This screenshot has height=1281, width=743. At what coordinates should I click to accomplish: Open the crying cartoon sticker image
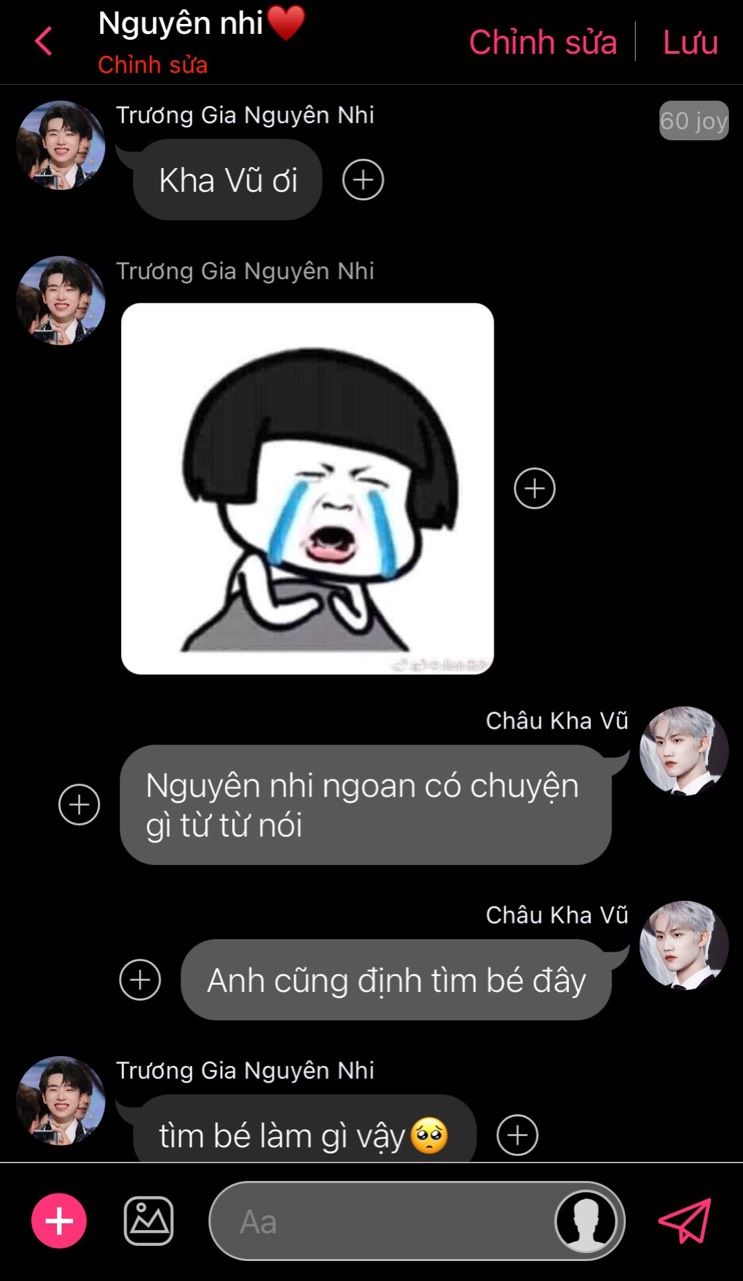click(307, 488)
